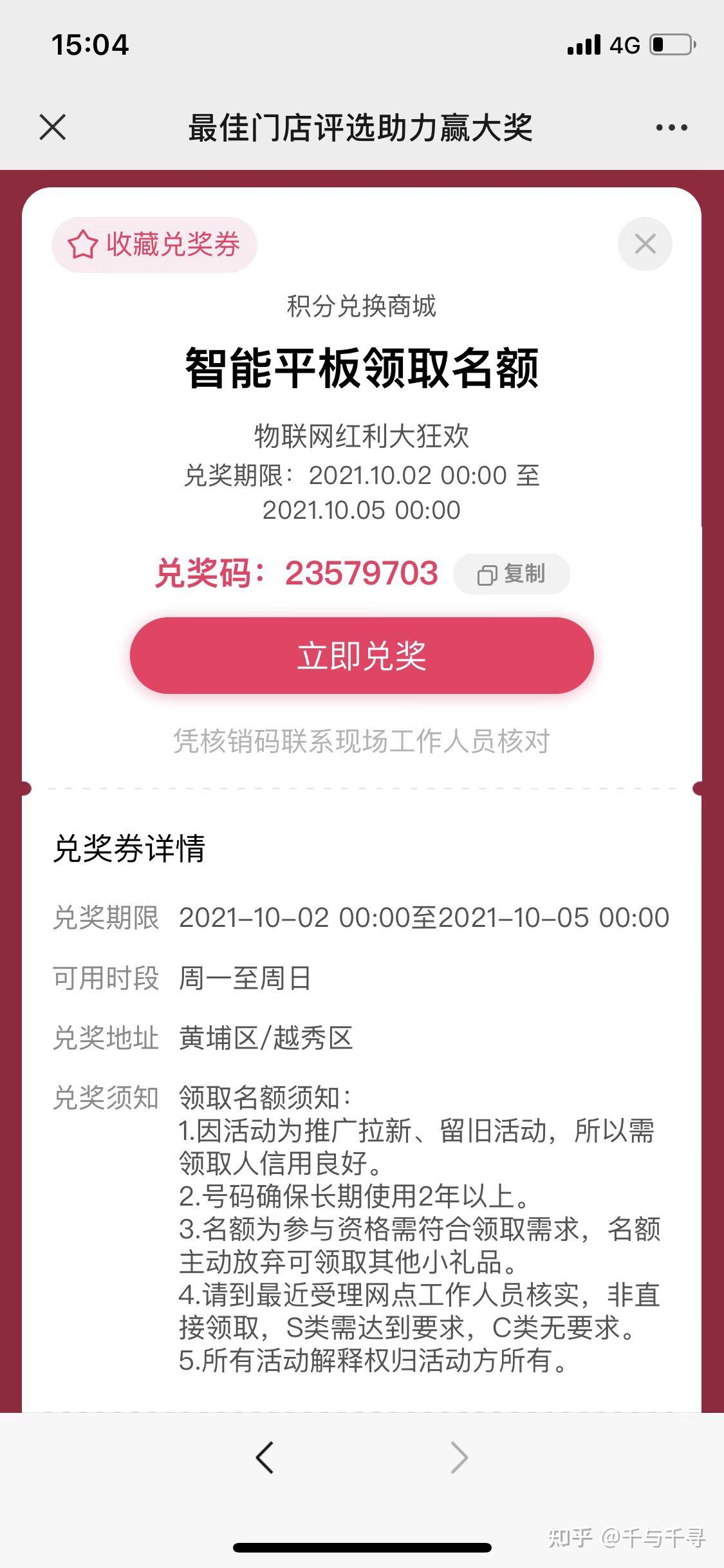Dismiss the coupon card via its round X icon

pos(645,244)
